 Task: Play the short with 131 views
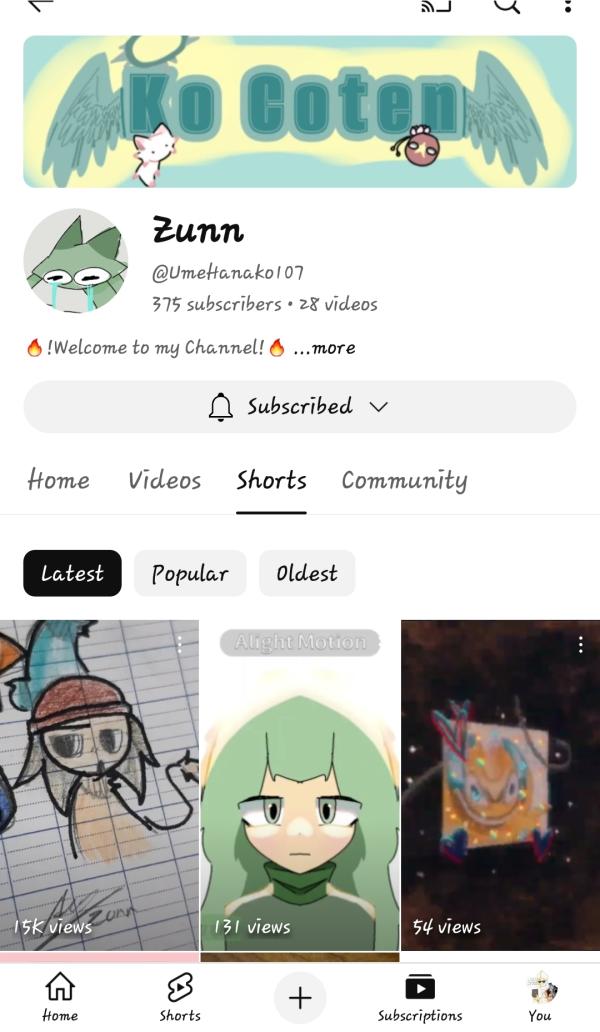tap(299, 790)
